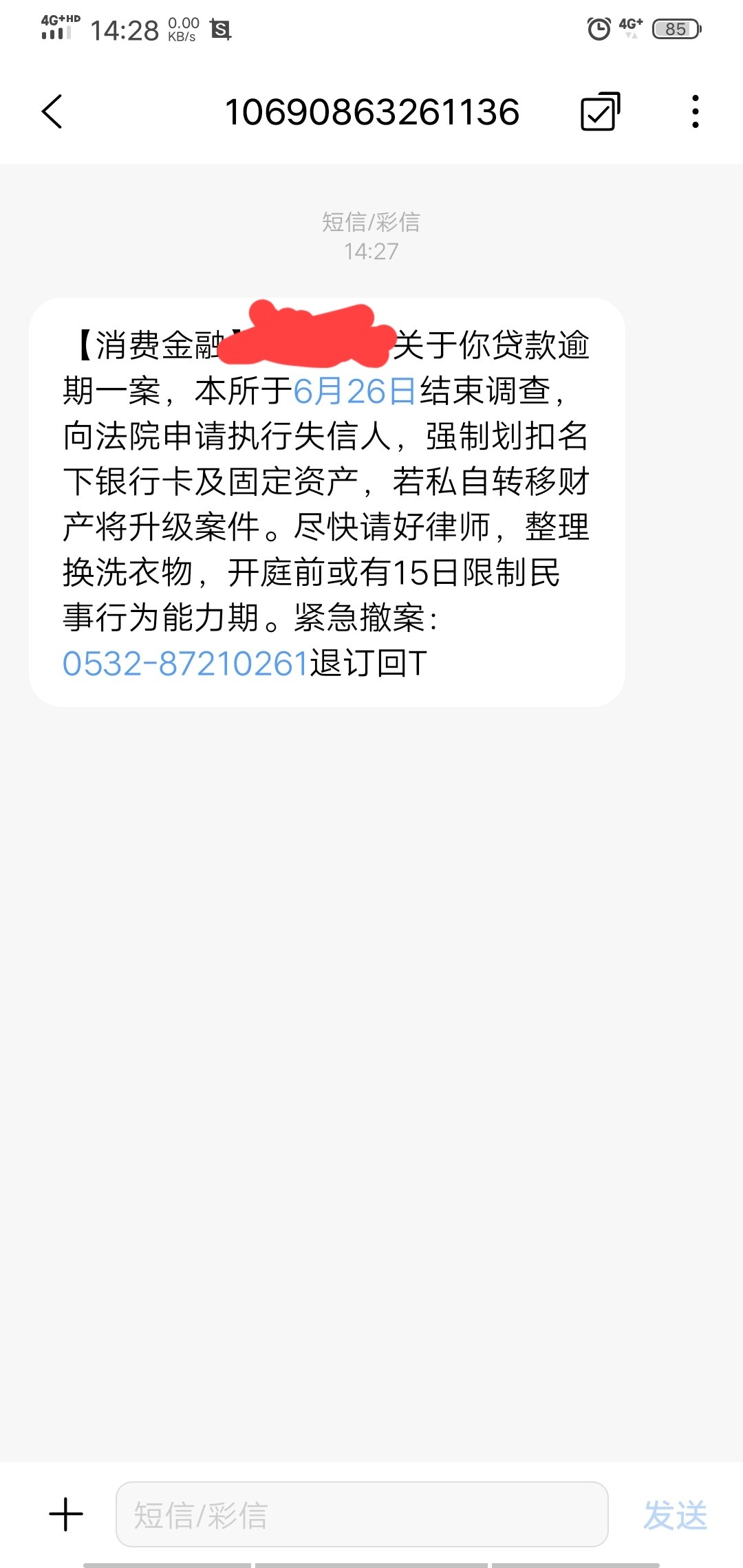This screenshot has height=1568, width=743.
Task: Tap the 发送 send button
Action: [x=675, y=1515]
